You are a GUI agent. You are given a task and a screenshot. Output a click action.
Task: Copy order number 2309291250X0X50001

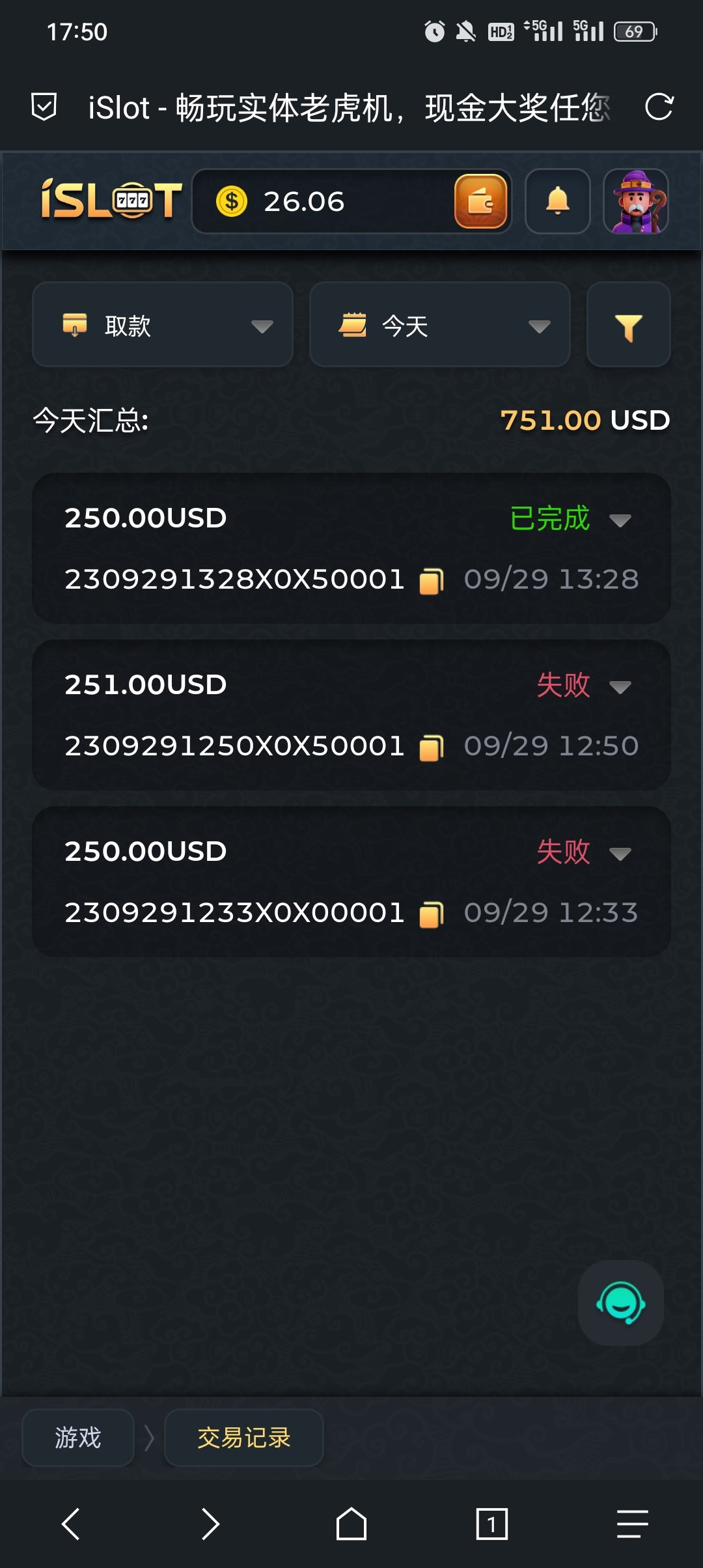click(432, 747)
